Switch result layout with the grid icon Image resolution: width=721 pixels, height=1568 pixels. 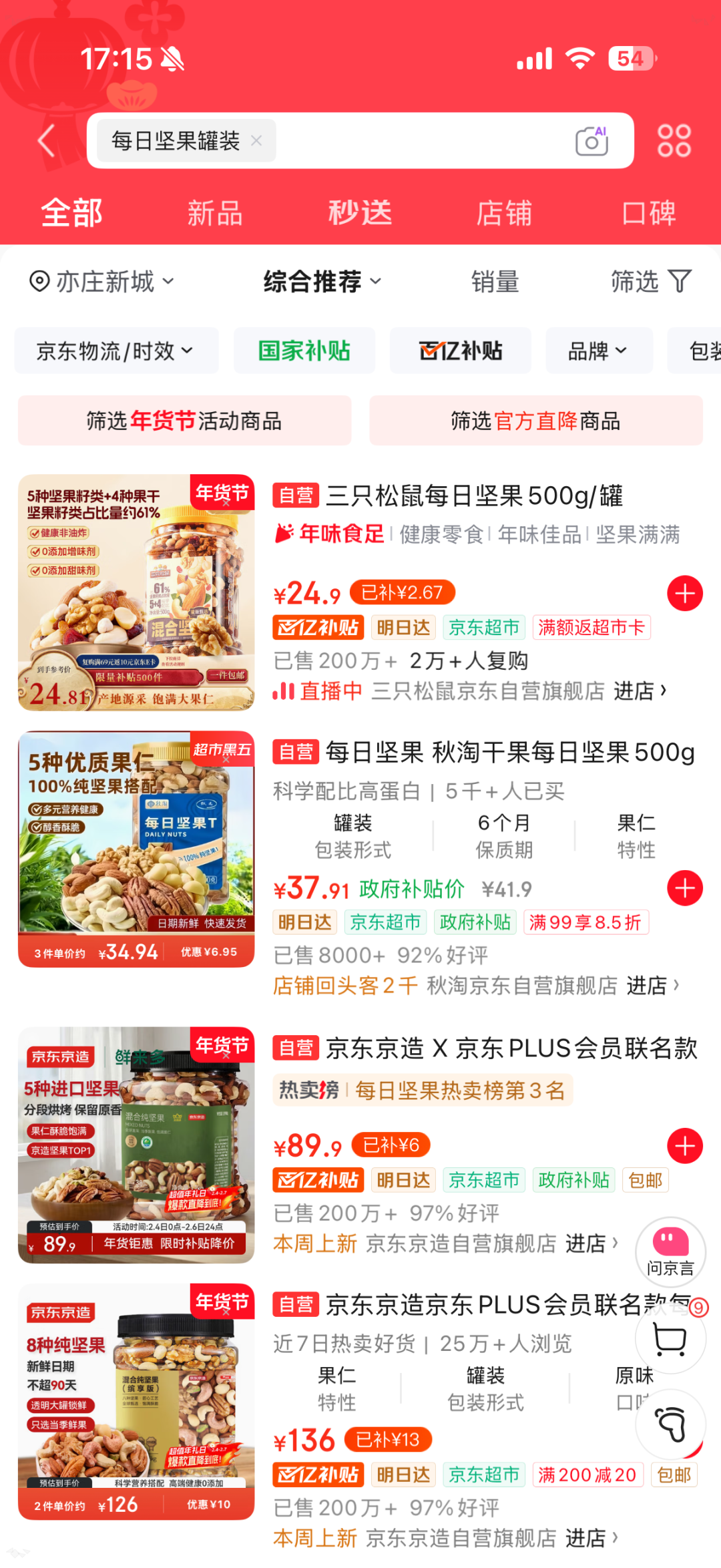click(674, 141)
